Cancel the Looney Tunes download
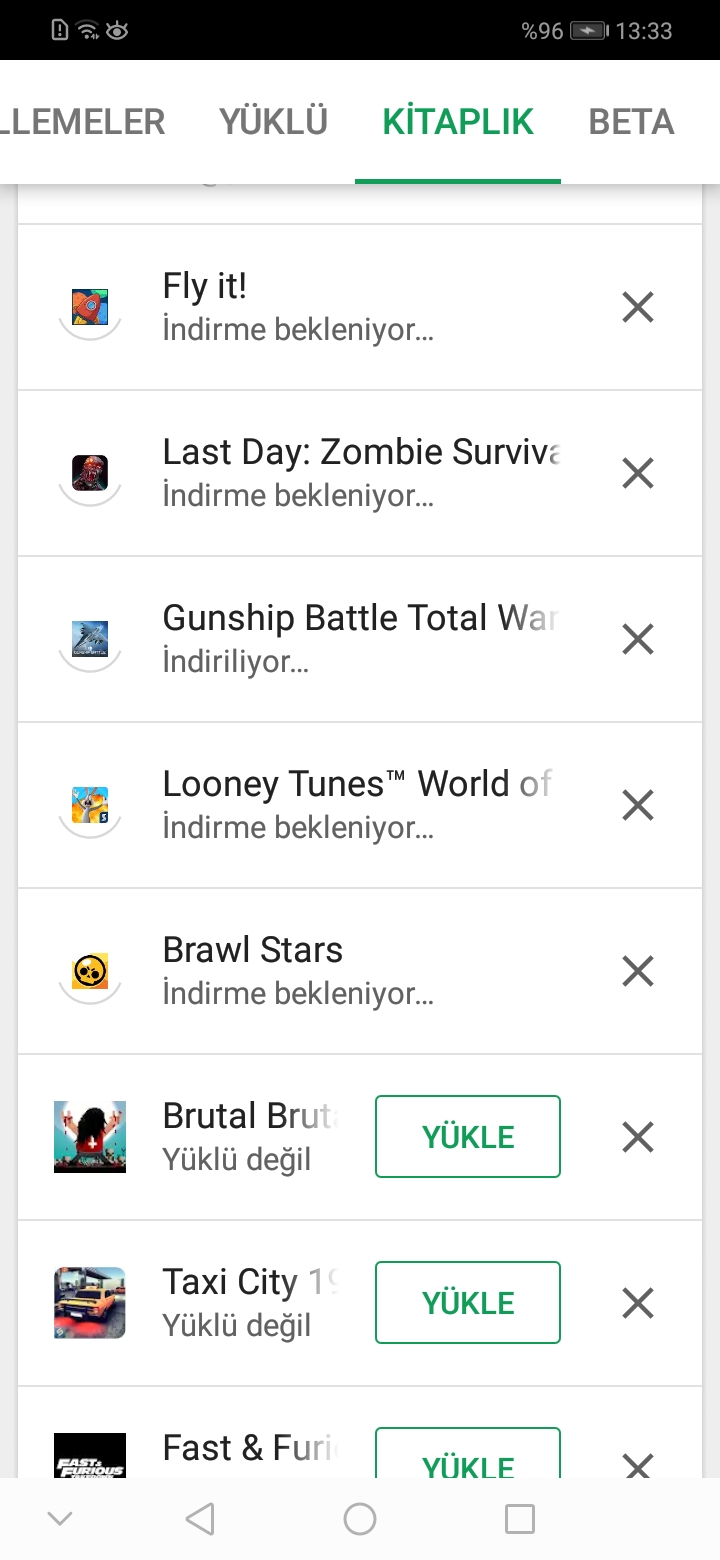The width and height of the screenshot is (720, 1560). (637, 805)
